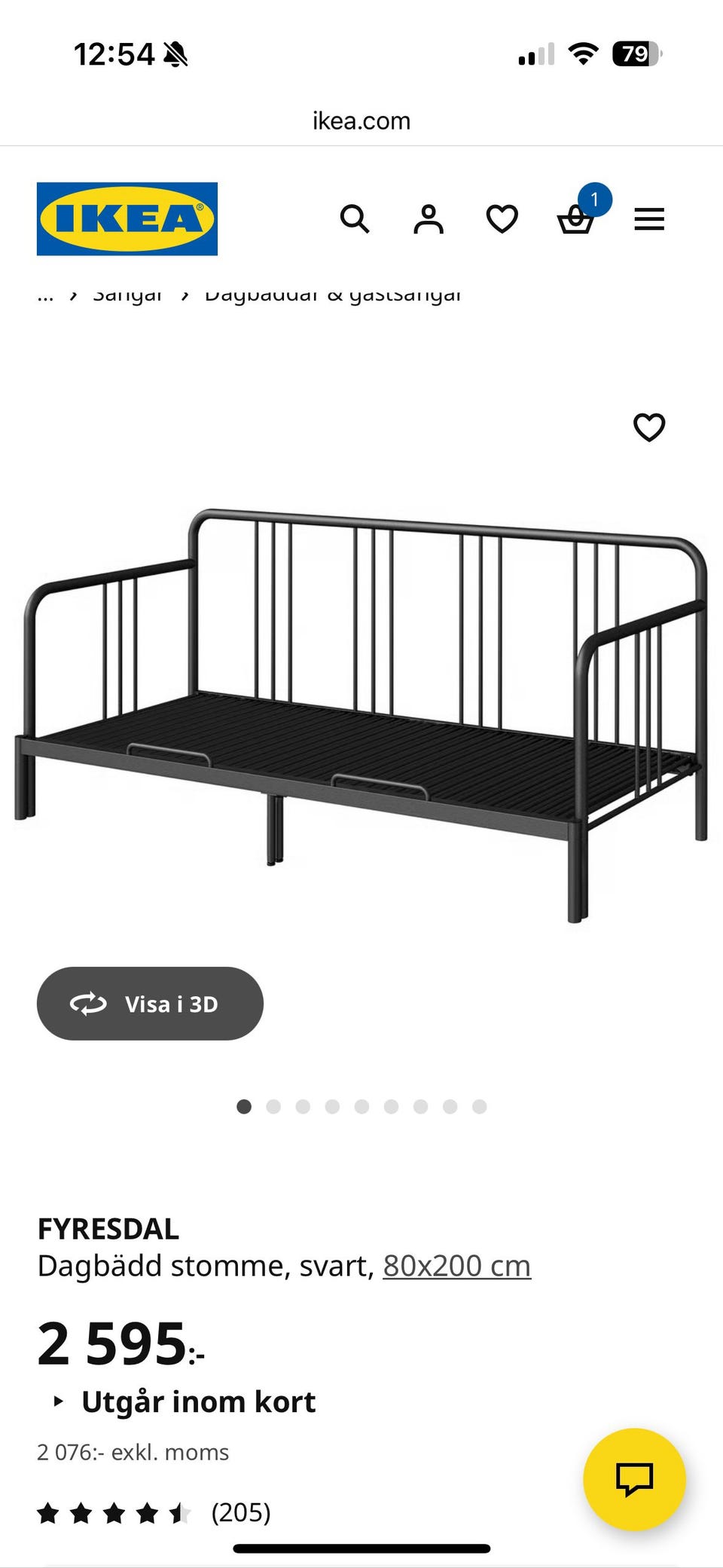Image resolution: width=723 pixels, height=1568 pixels.
Task: Open the FYRESDAL daybed product image
Action: tap(361, 708)
